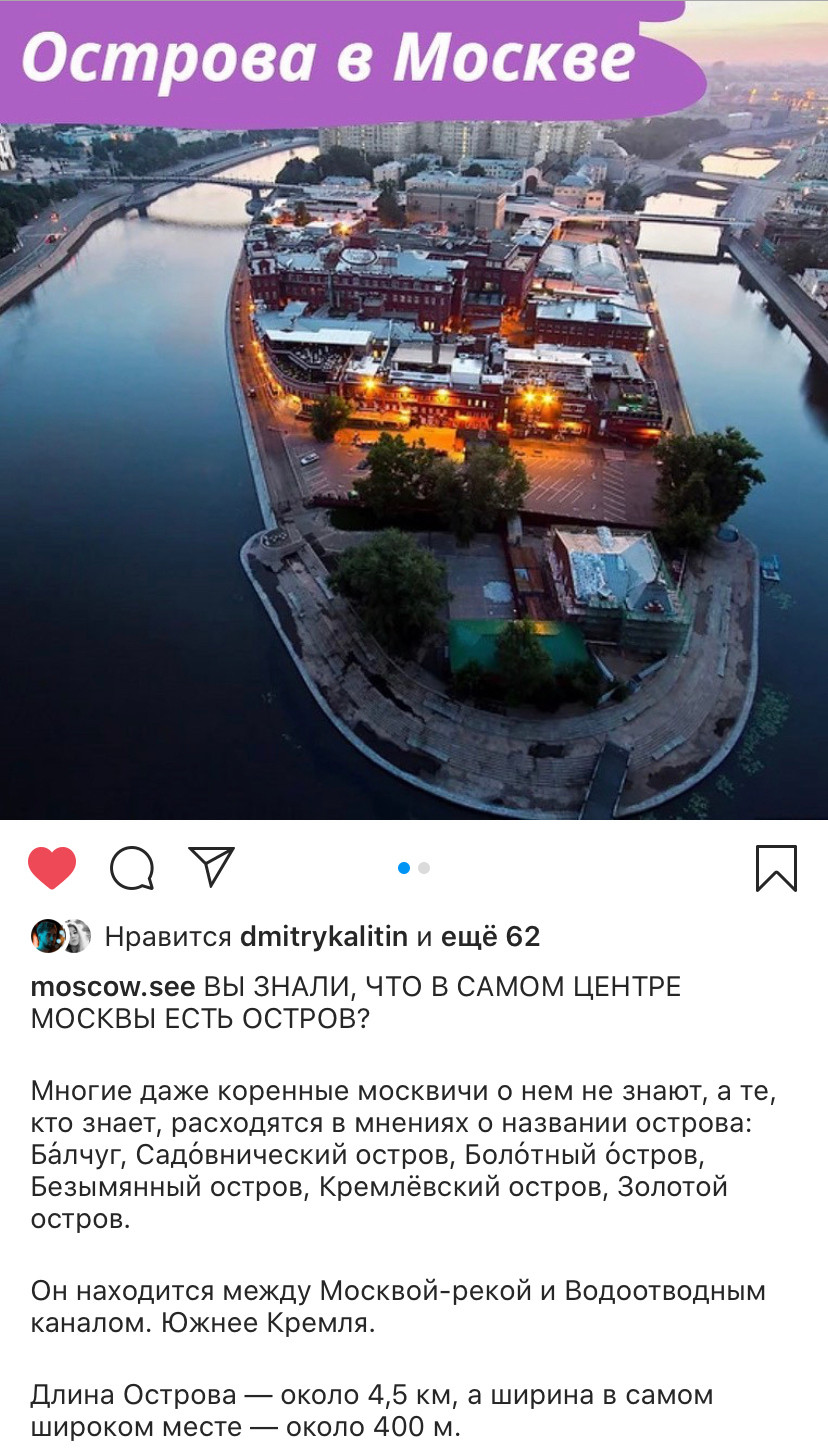
Task: View the 62 others who liked
Action: 490,937
